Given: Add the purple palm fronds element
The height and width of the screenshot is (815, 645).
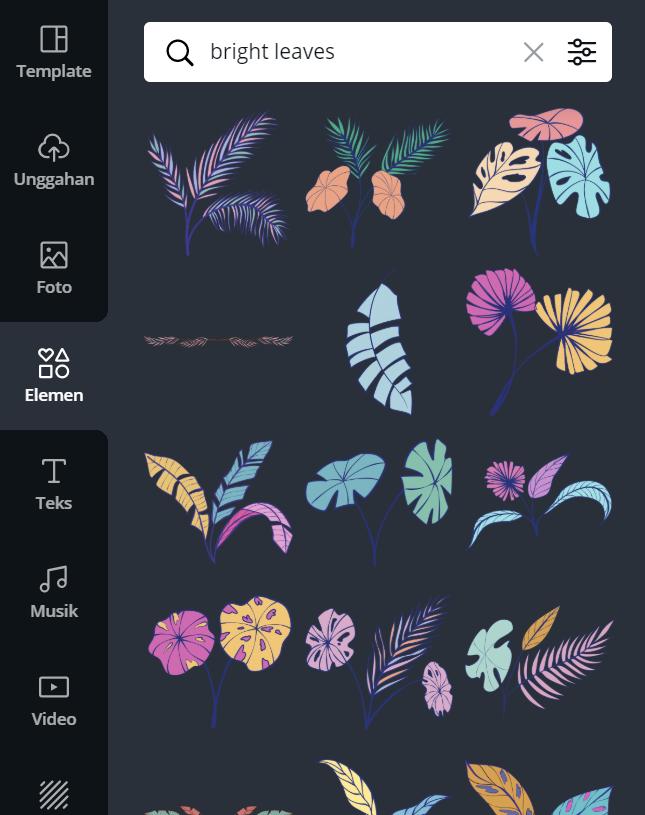Looking at the screenshot, I should tap(217, 182).
